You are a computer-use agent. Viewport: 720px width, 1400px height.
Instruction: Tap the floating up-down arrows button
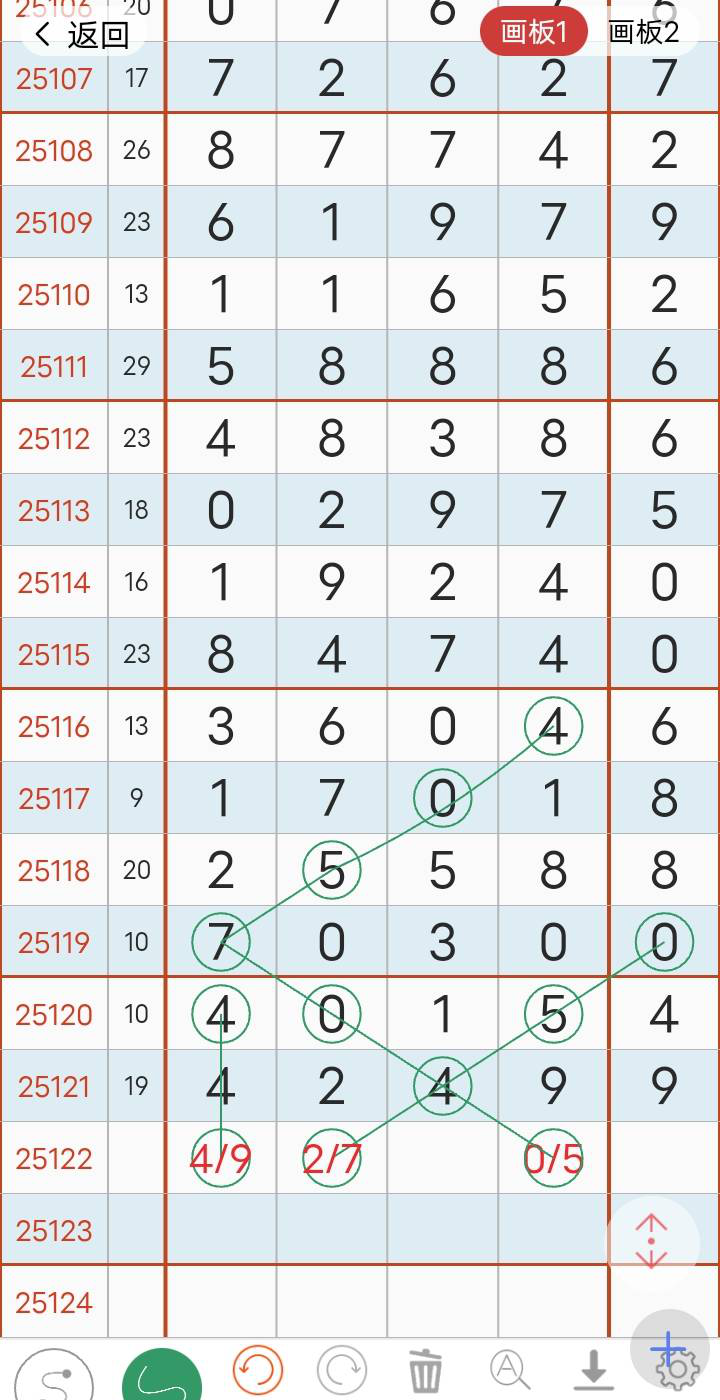[x=652, y=1242]
